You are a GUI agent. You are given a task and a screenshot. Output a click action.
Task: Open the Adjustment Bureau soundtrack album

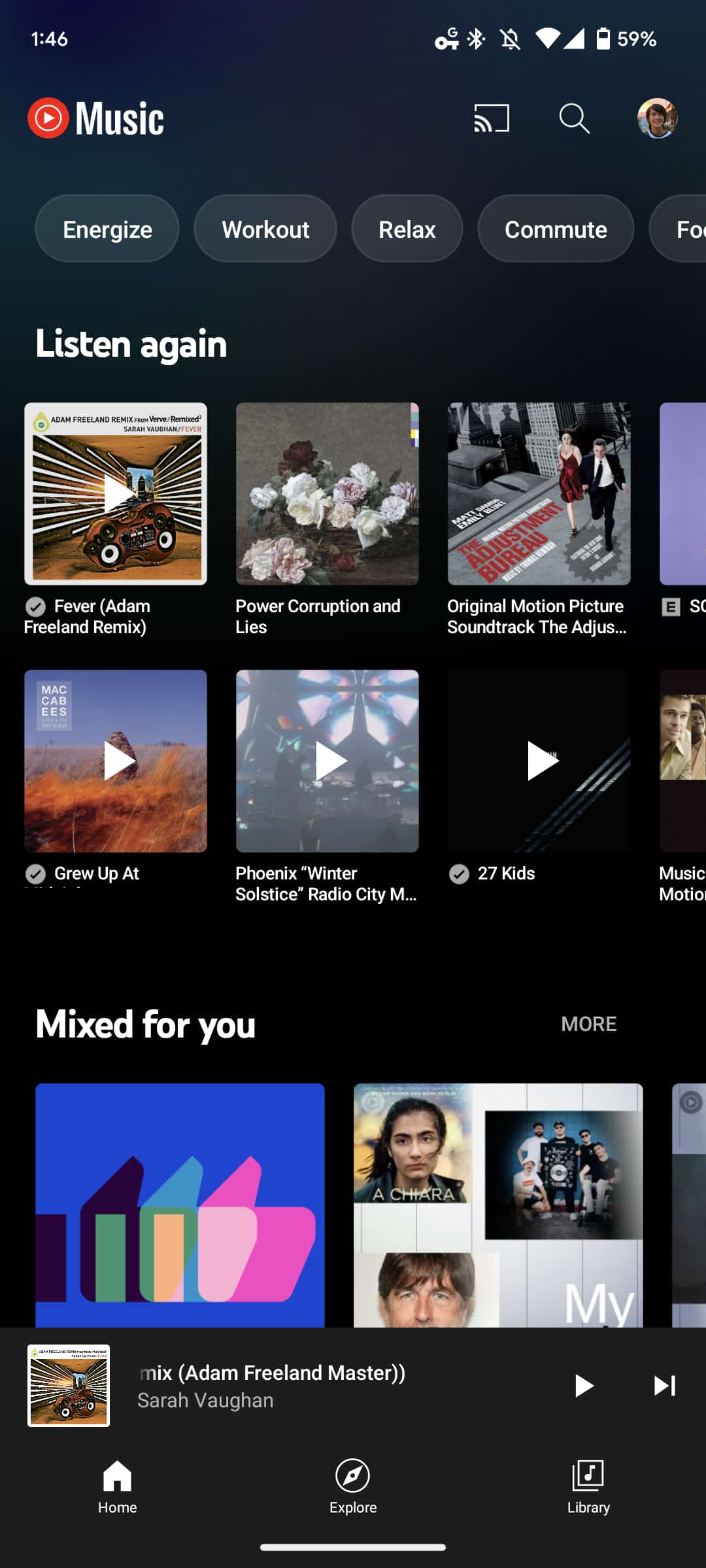(x=539, y=494)
